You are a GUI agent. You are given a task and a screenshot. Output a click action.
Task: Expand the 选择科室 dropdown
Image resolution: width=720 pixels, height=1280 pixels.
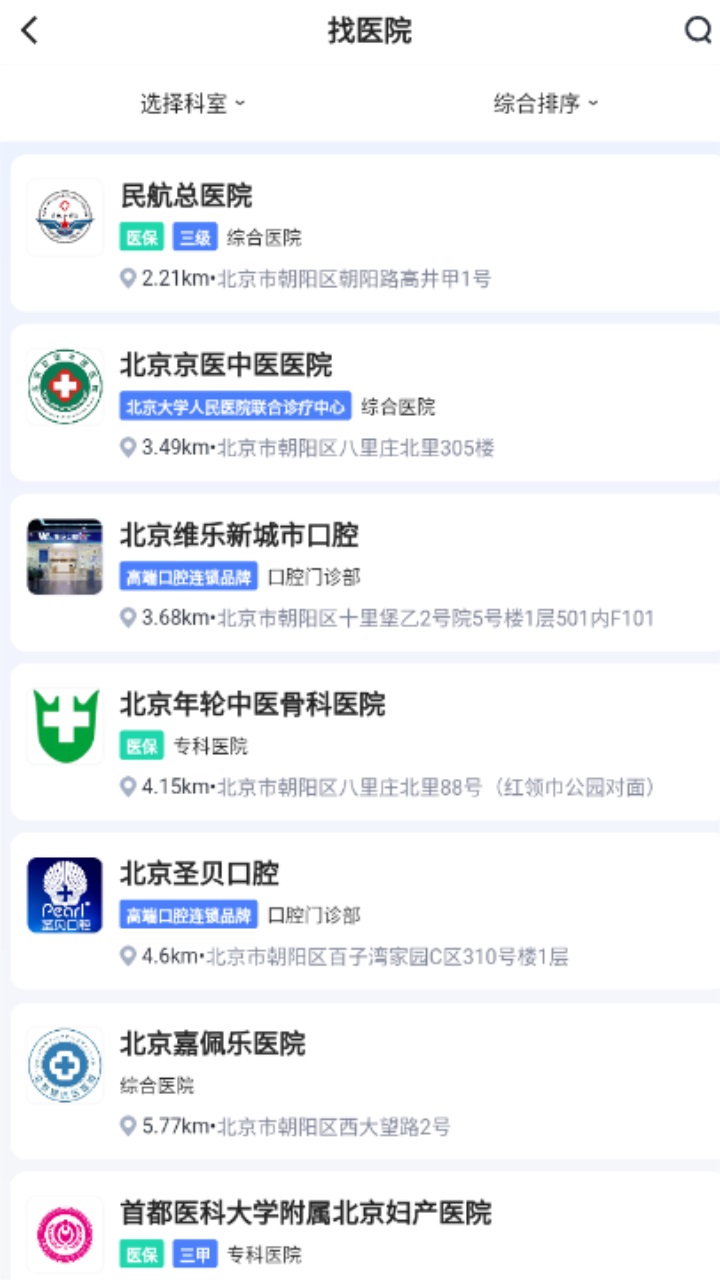coord(192,103)
